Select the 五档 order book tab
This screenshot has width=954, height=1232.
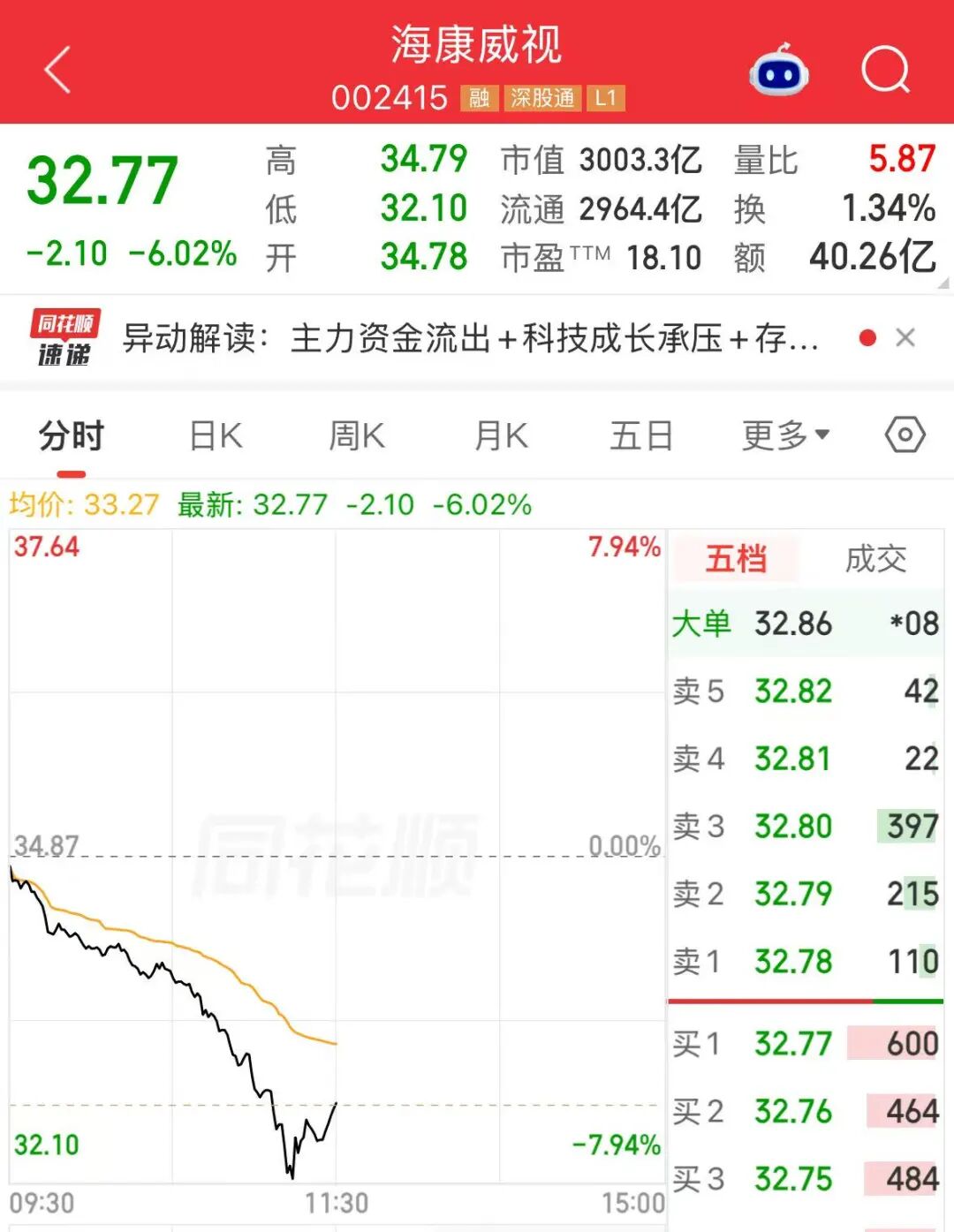point(736,559)
